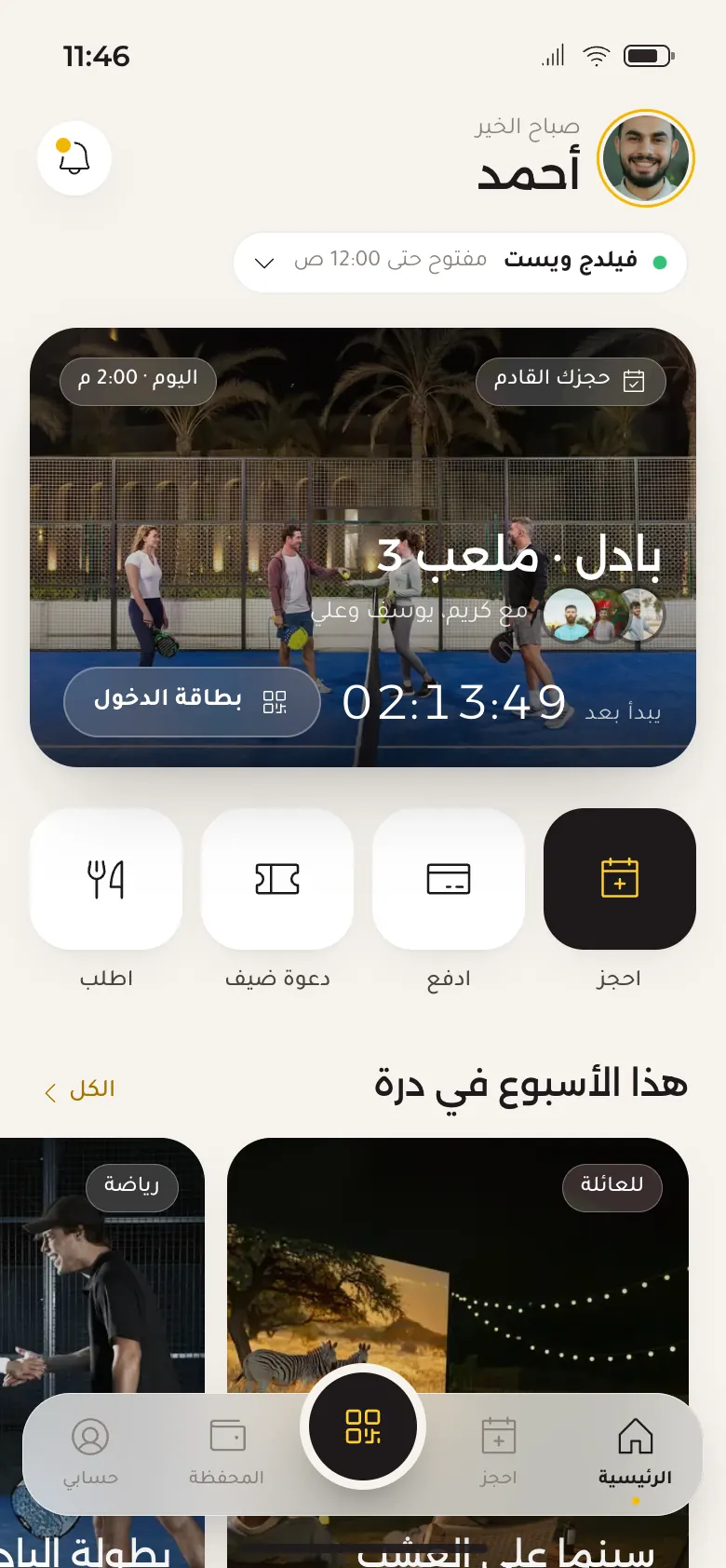The height and width of the screenshot is (1568, 726).
Task: Open the حسابي account tab
Action: pyautogui.click(x=90, y=1453)
